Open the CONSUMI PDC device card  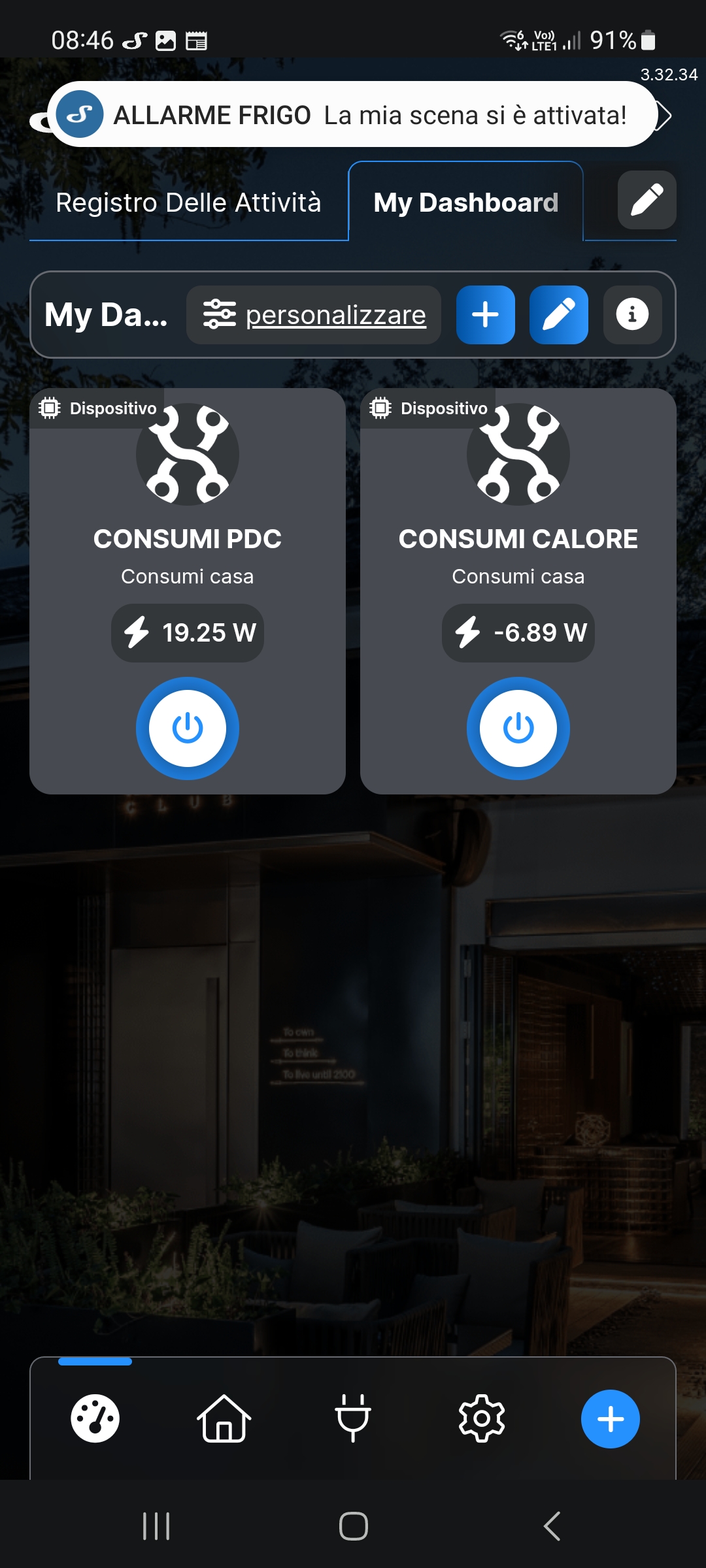click(188, 540)
